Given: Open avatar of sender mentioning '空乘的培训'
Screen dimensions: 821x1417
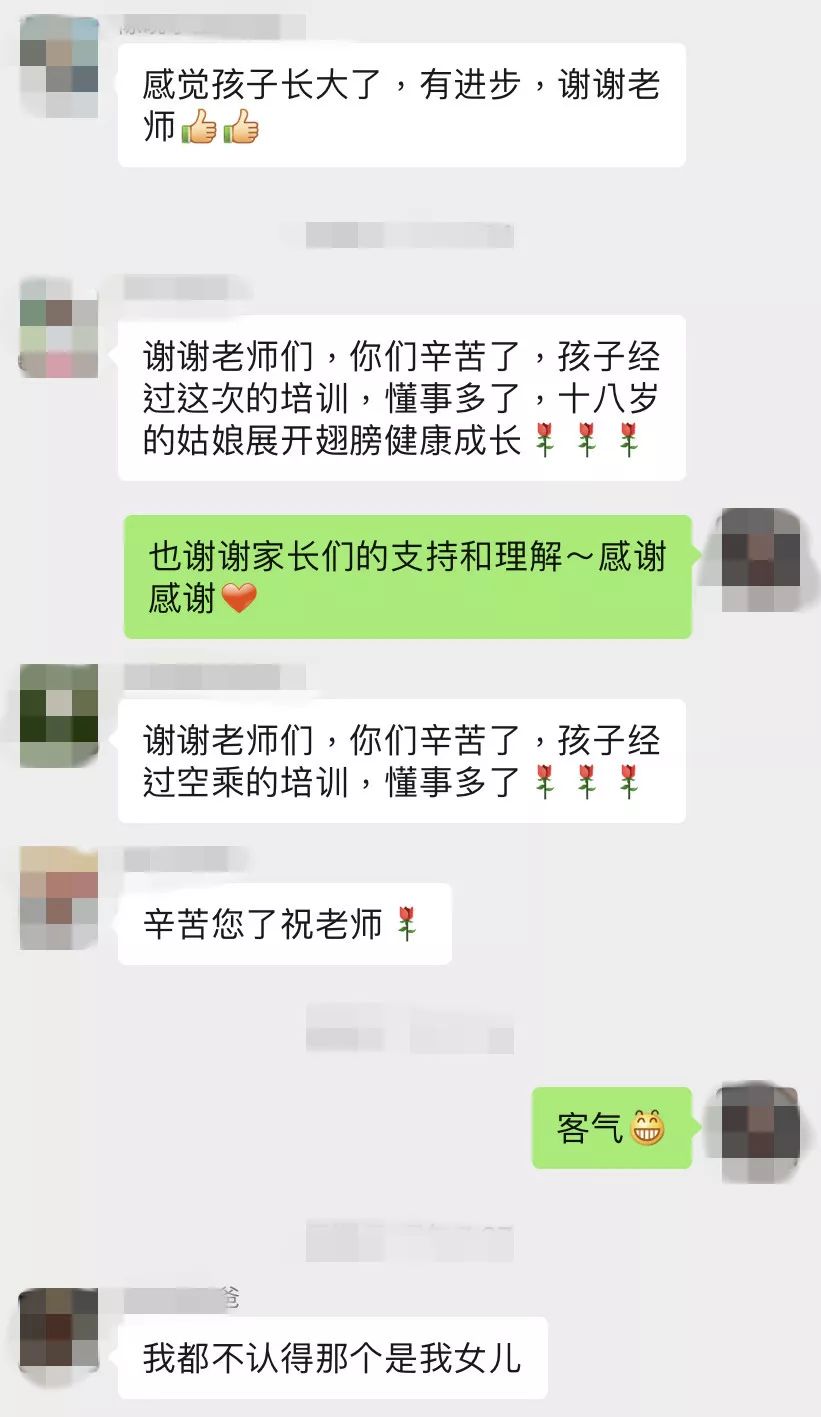Looking at the screenshot, I should [x=59, y=715].
